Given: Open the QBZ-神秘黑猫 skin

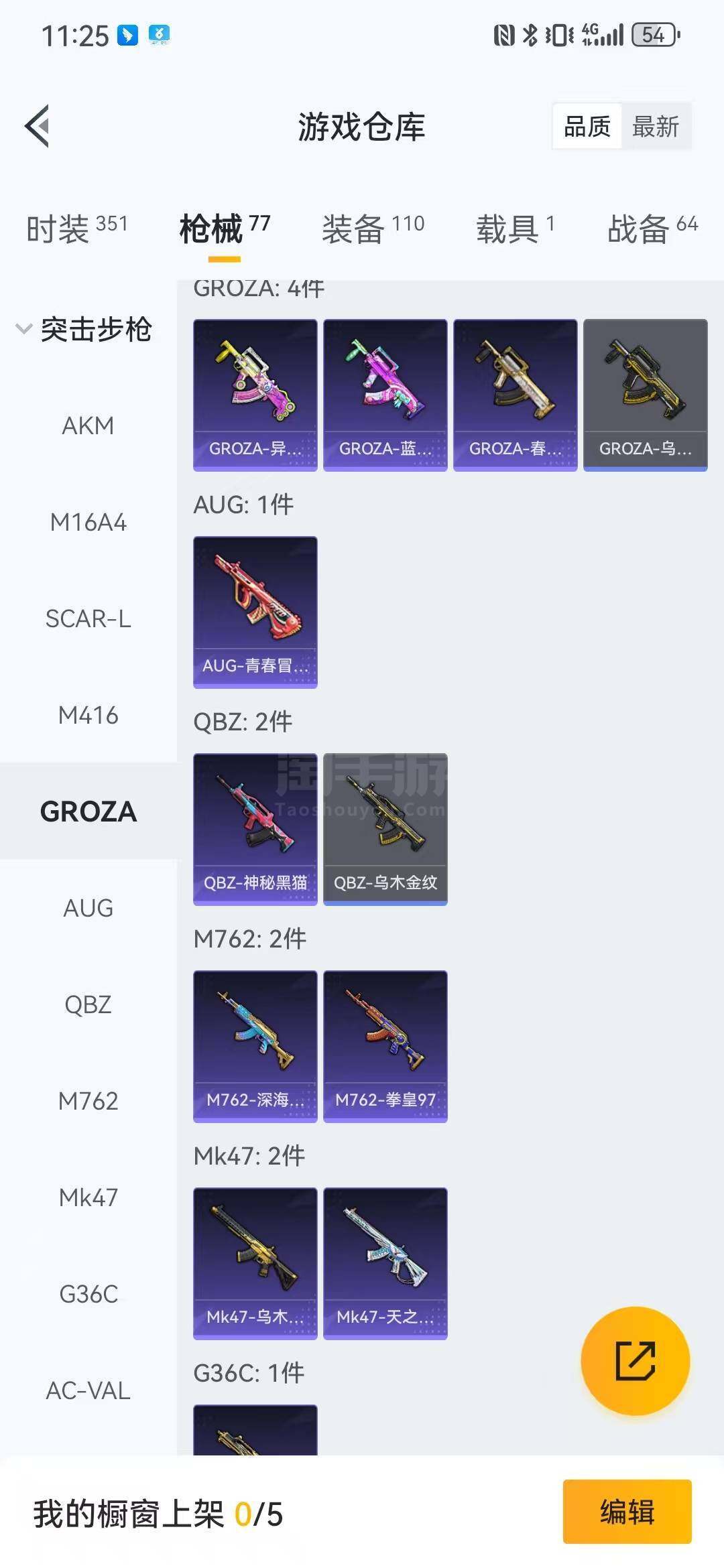Looking at the screenshot, I should (255, 829).
